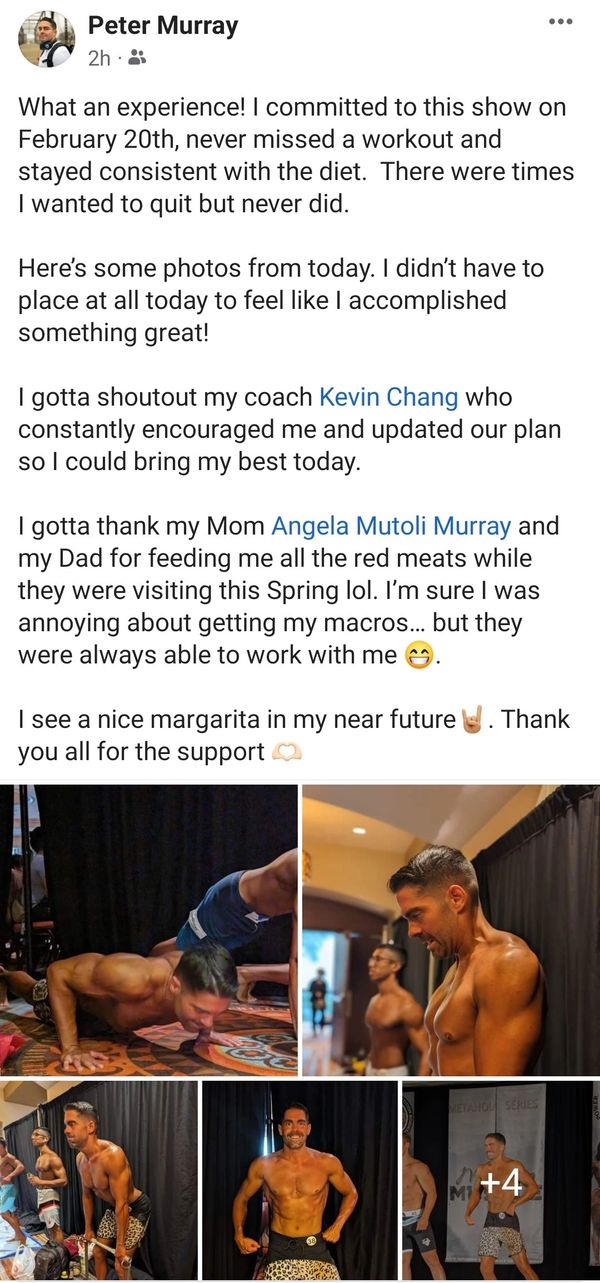Open the Peter Murray name link
The width and height of the screenshot is (600, 1283).
click(163, 26)
